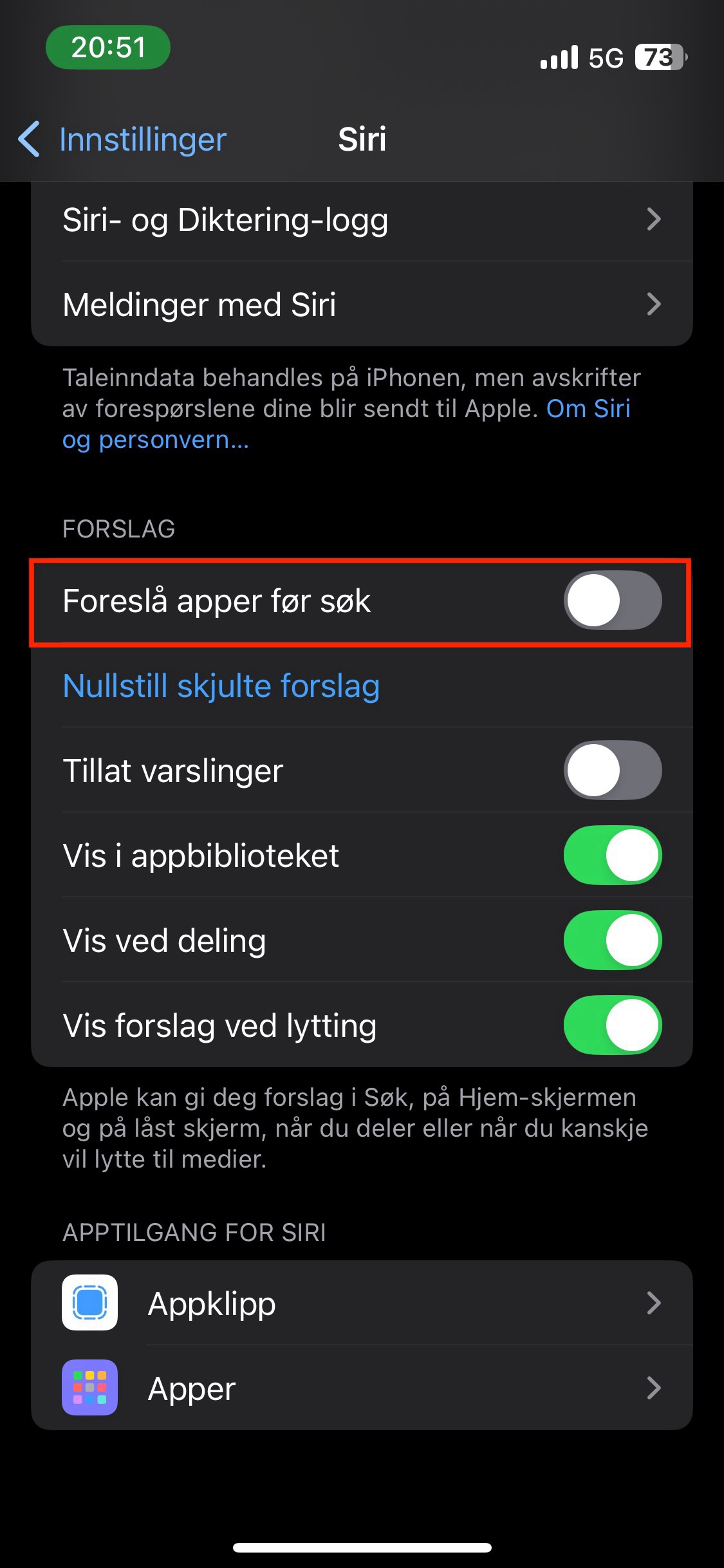Open the Apper row
Screen dimensions: 724x1568
tap(360, 1388)
